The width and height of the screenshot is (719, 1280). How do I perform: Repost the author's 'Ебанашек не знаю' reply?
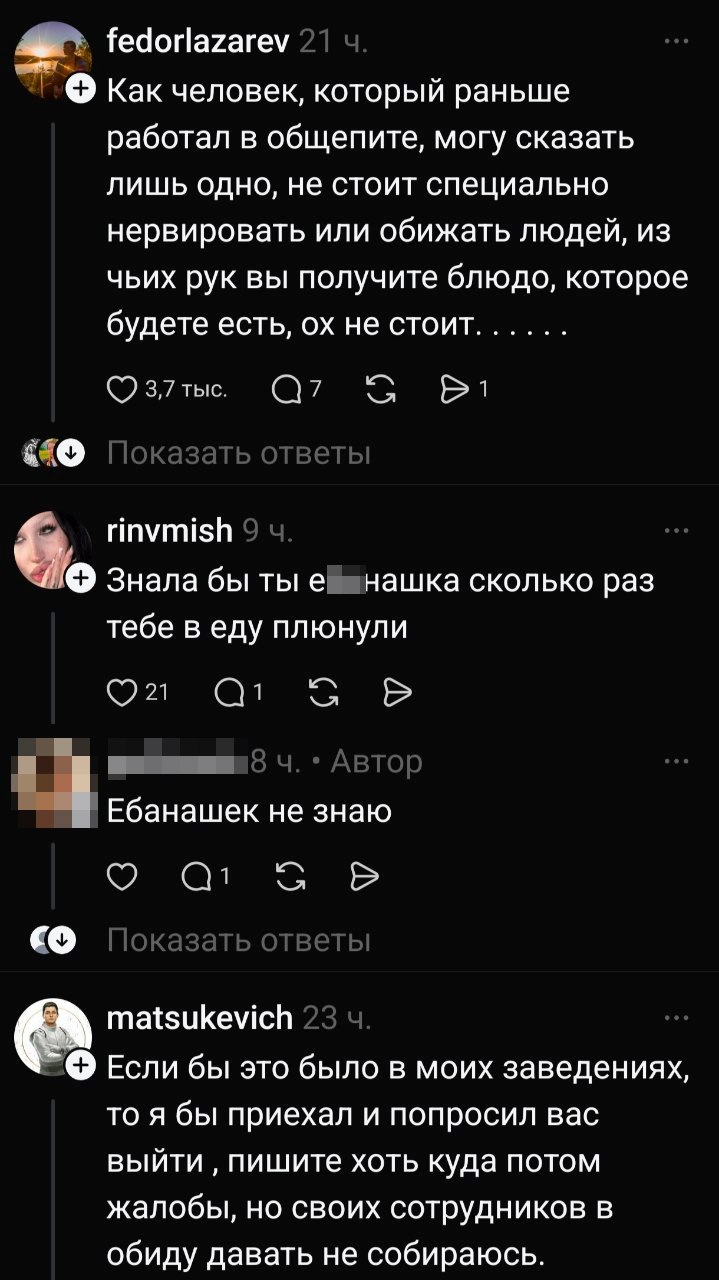tap(291, 877)
